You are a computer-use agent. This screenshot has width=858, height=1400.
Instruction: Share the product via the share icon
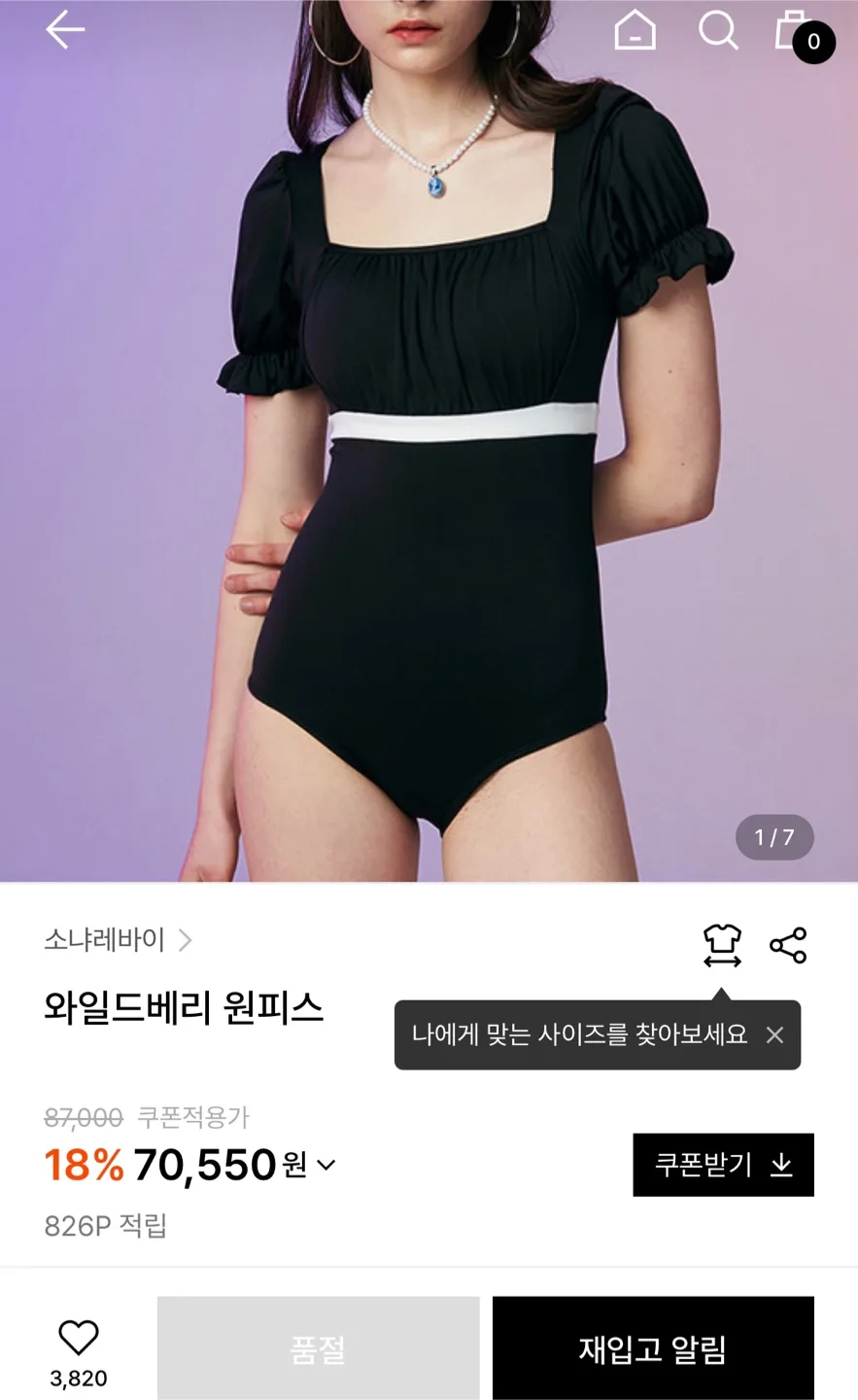coord(789,945)
